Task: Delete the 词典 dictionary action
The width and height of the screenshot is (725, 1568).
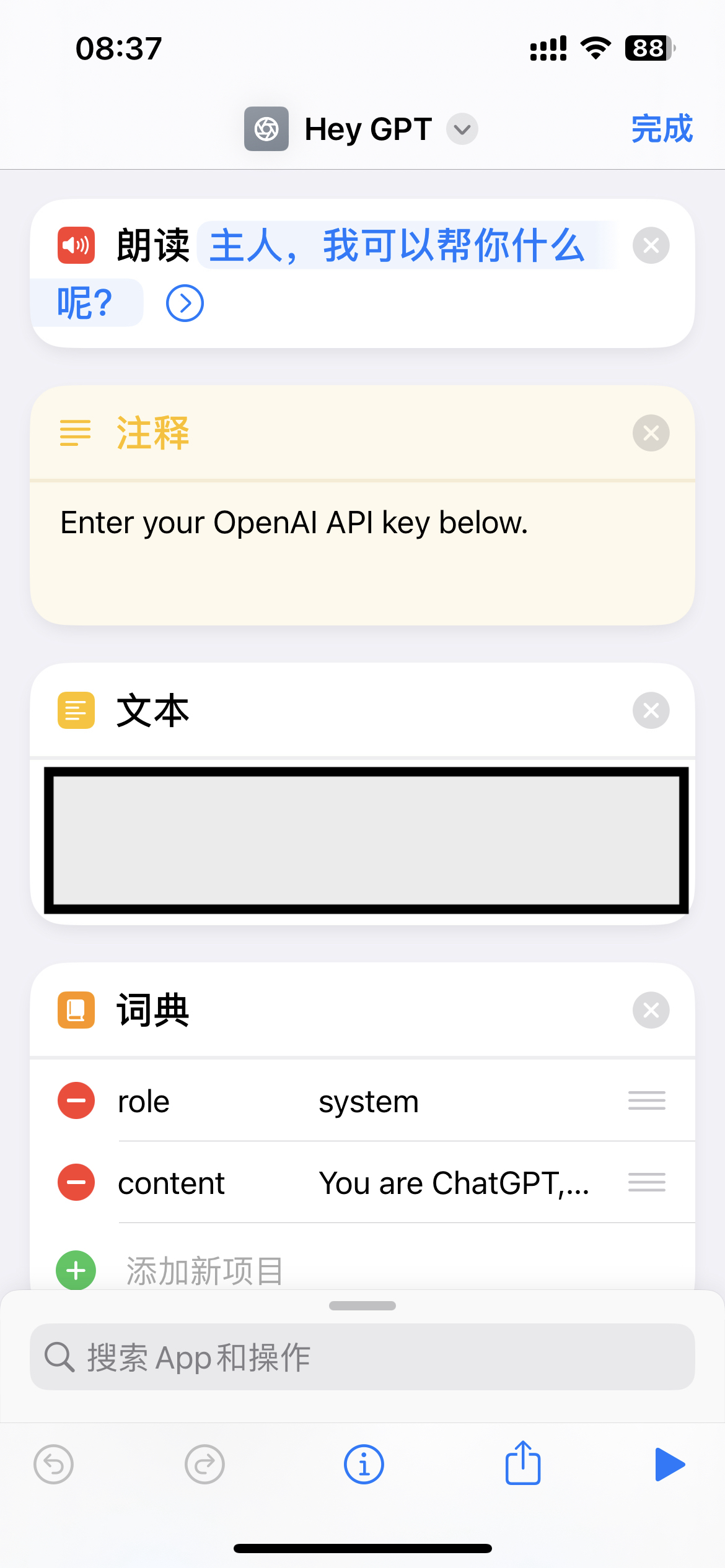Action: [x=651, y=1010]
